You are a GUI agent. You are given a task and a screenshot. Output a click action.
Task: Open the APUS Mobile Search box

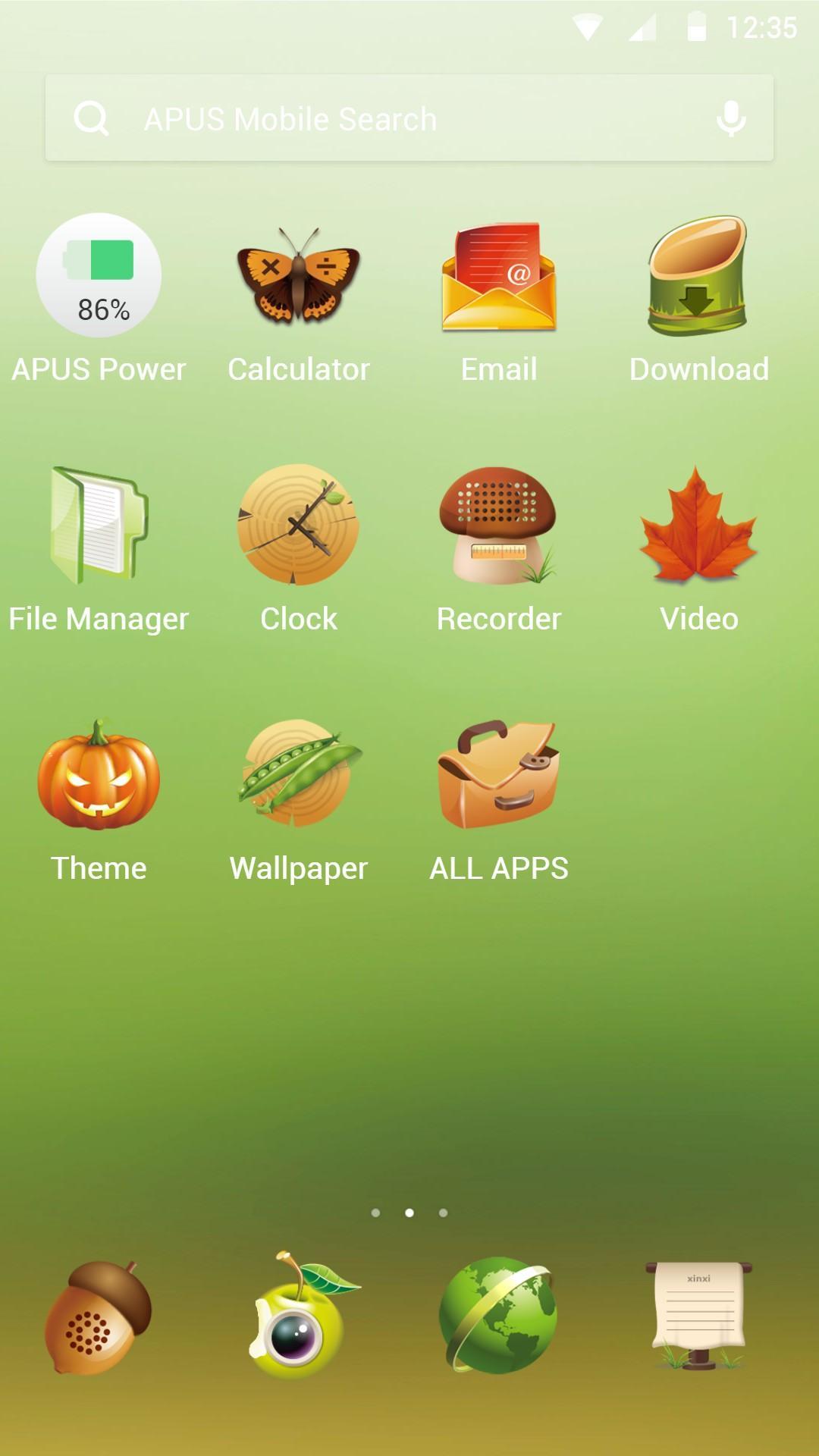[x=409, y=118]
